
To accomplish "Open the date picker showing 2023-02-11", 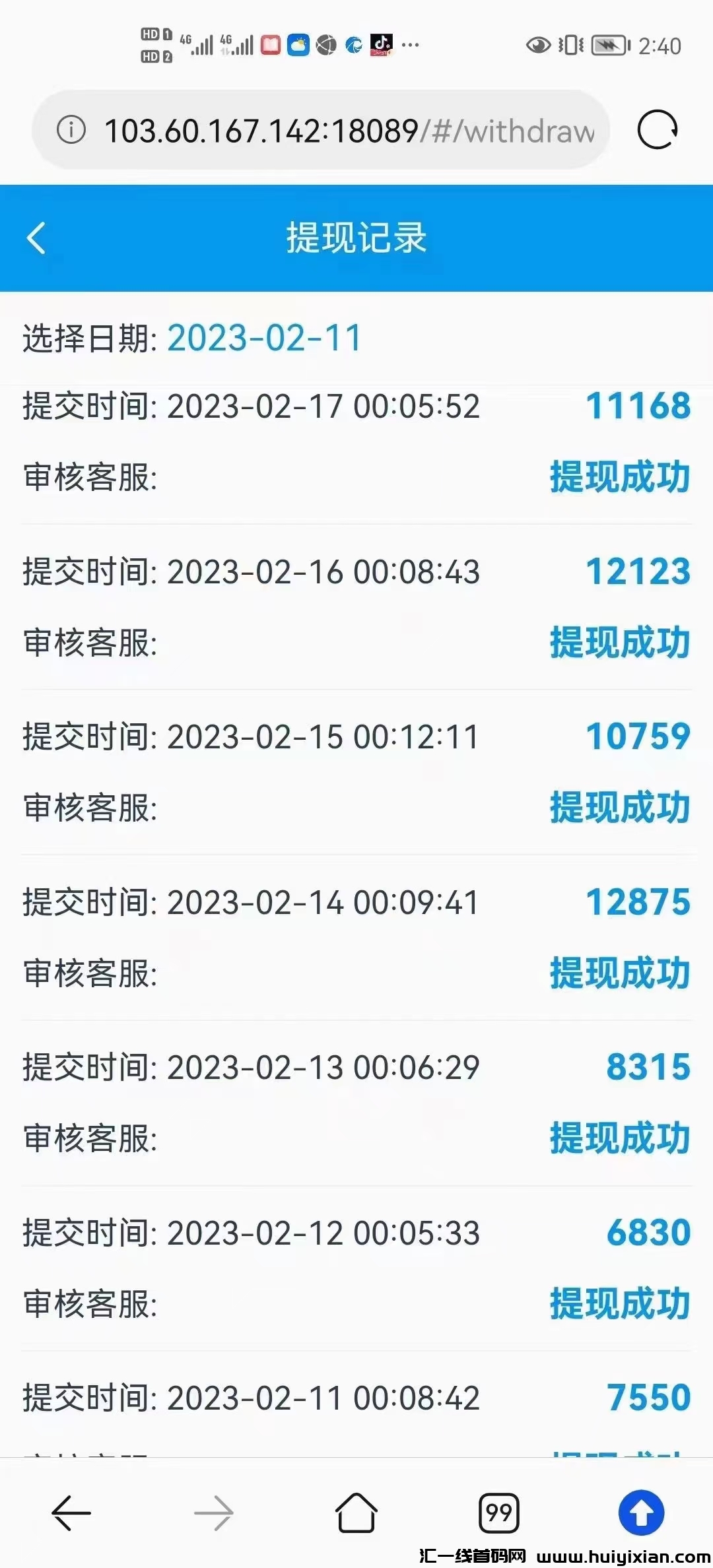I will [x=264, y=339].
